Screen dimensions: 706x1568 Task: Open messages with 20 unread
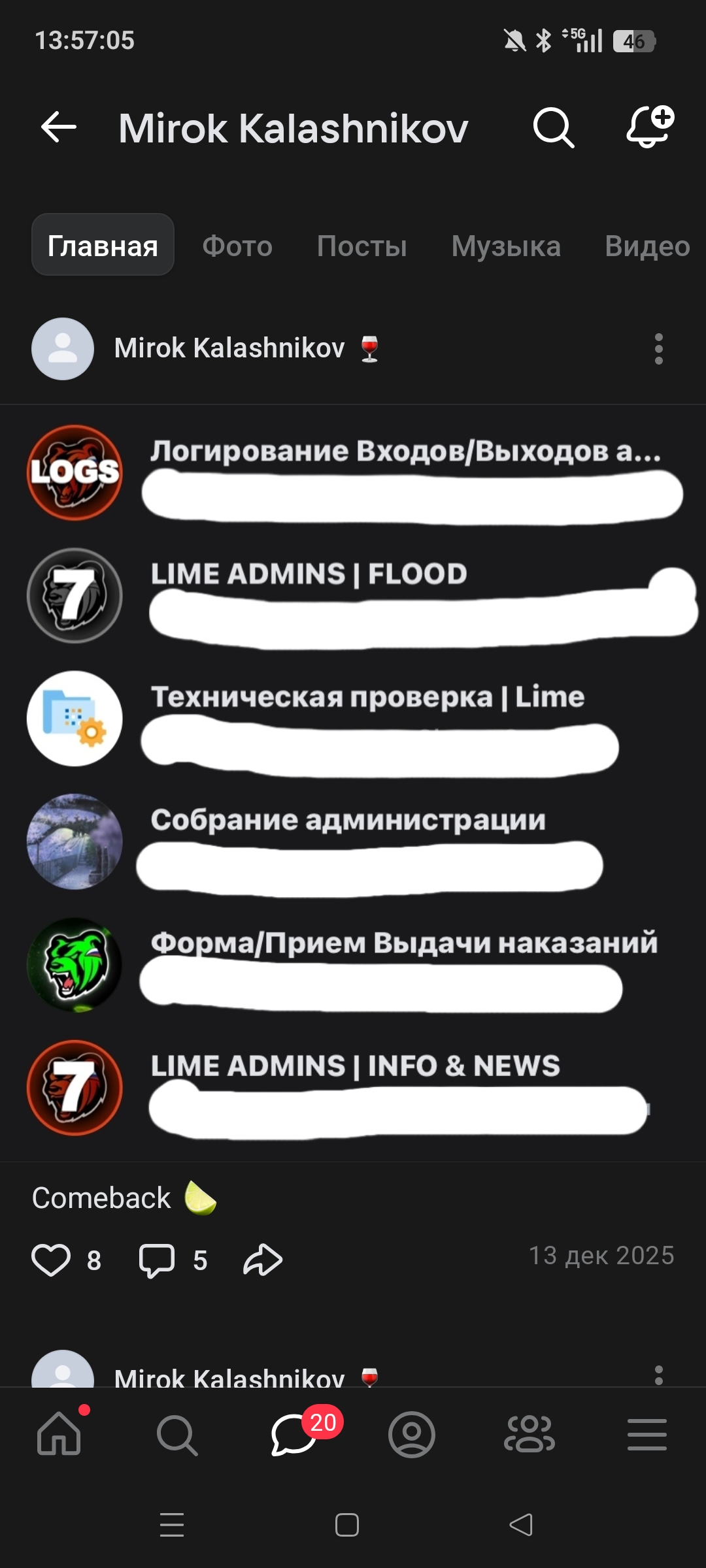click(294, 1435)
